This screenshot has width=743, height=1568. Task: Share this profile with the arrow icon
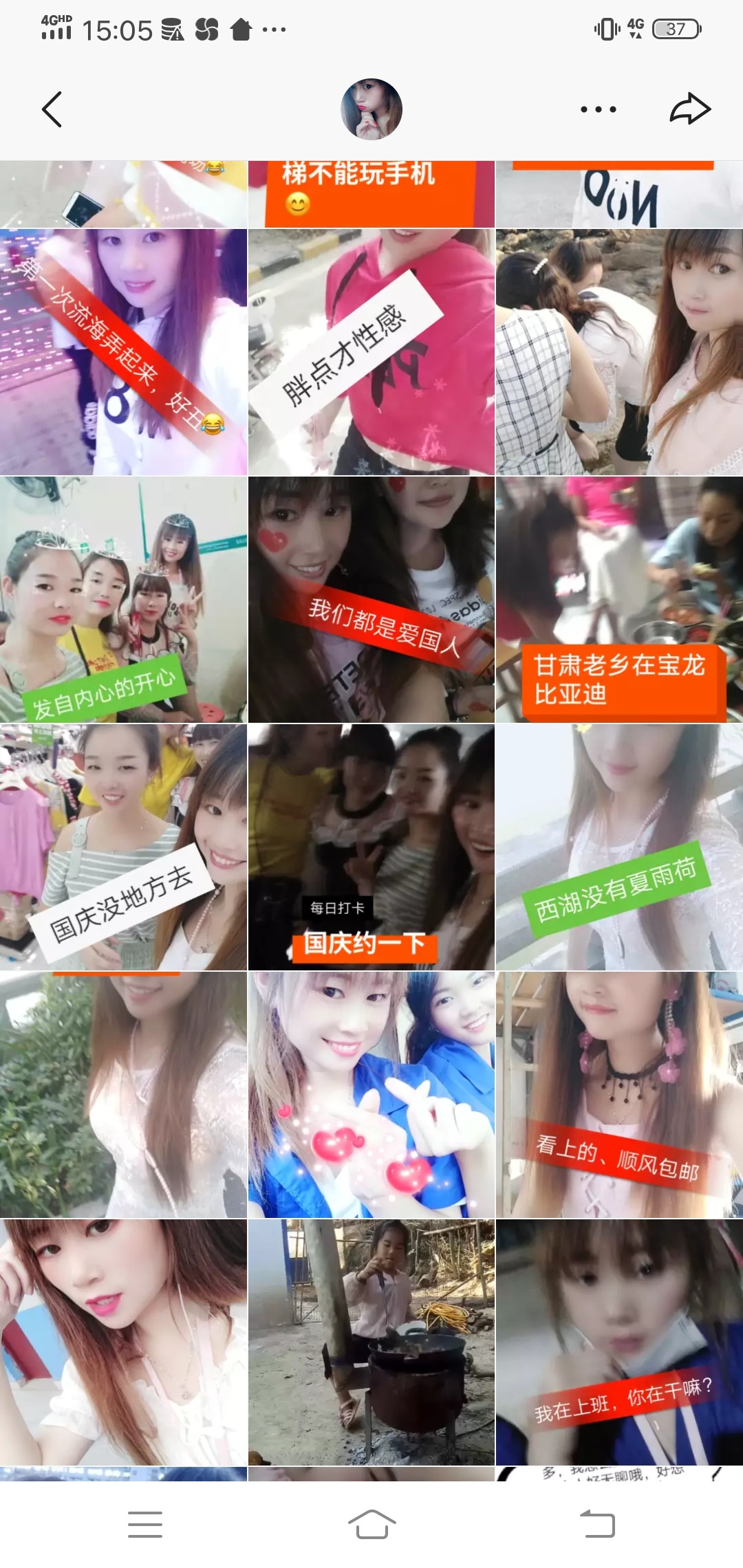point(689,109)
